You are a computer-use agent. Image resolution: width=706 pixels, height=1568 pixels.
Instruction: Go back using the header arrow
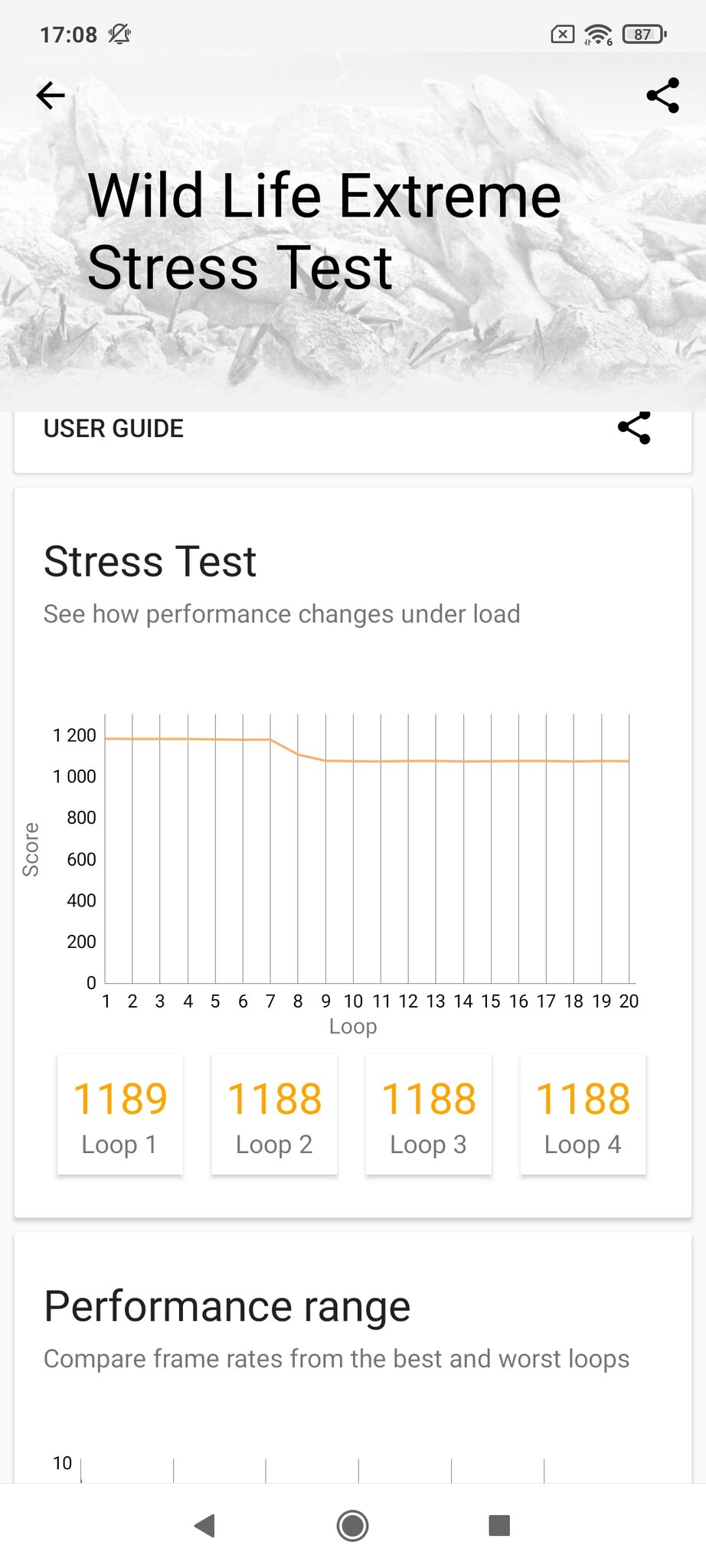coord(51,96)
